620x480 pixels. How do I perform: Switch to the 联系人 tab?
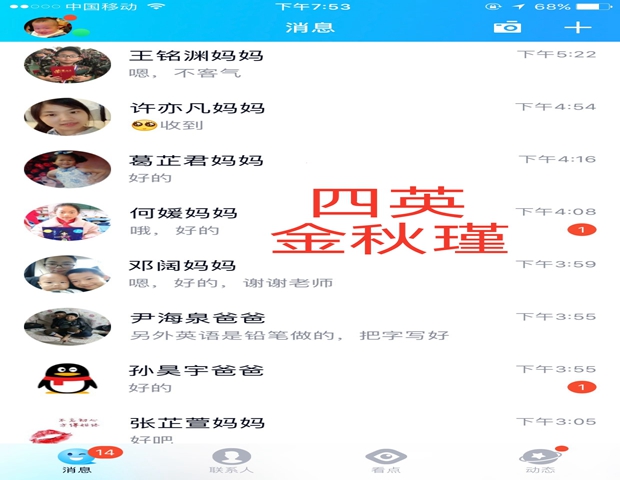(231, 461)
